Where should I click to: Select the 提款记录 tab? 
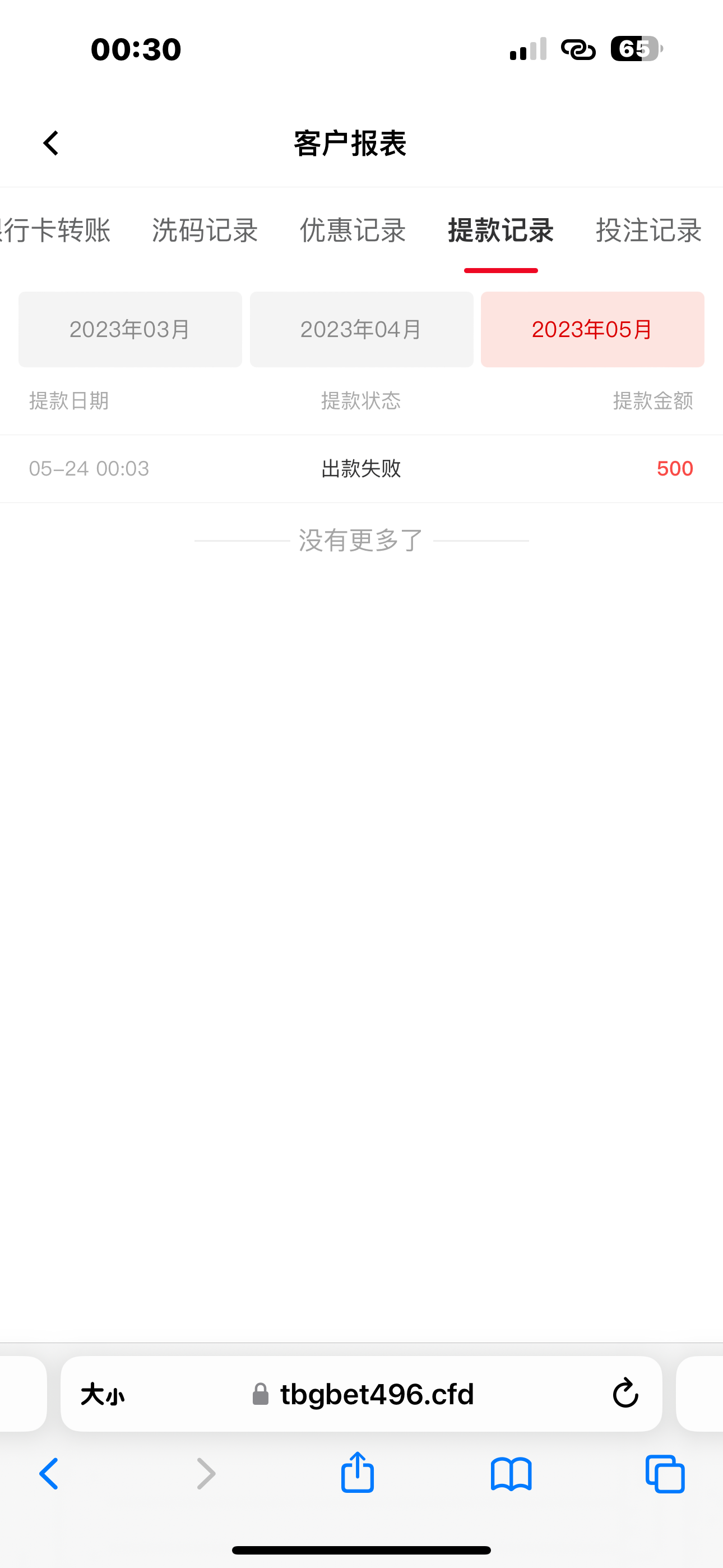(501, 230)
